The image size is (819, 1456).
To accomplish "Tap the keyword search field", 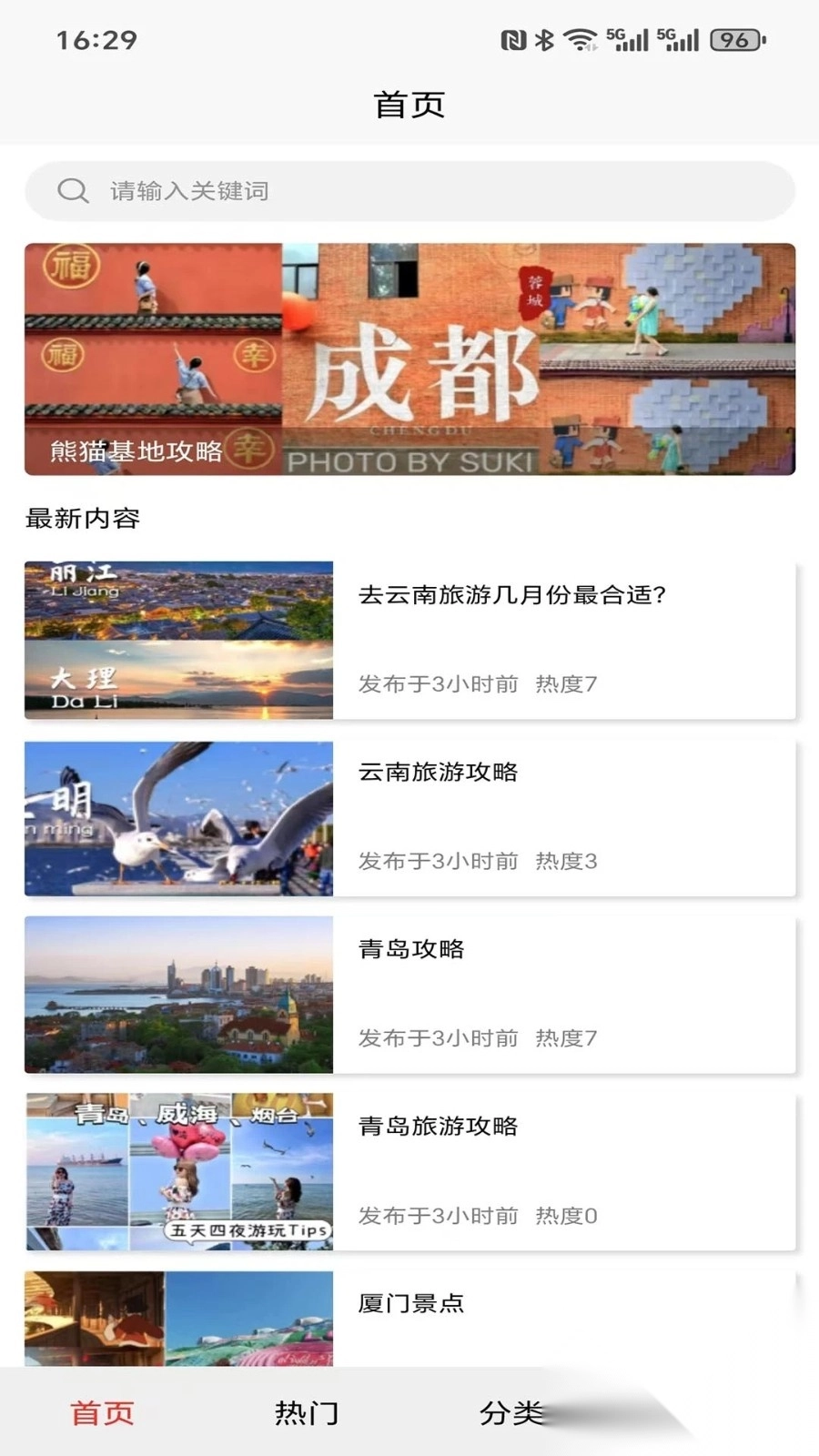I will click(x=409, y=191).
